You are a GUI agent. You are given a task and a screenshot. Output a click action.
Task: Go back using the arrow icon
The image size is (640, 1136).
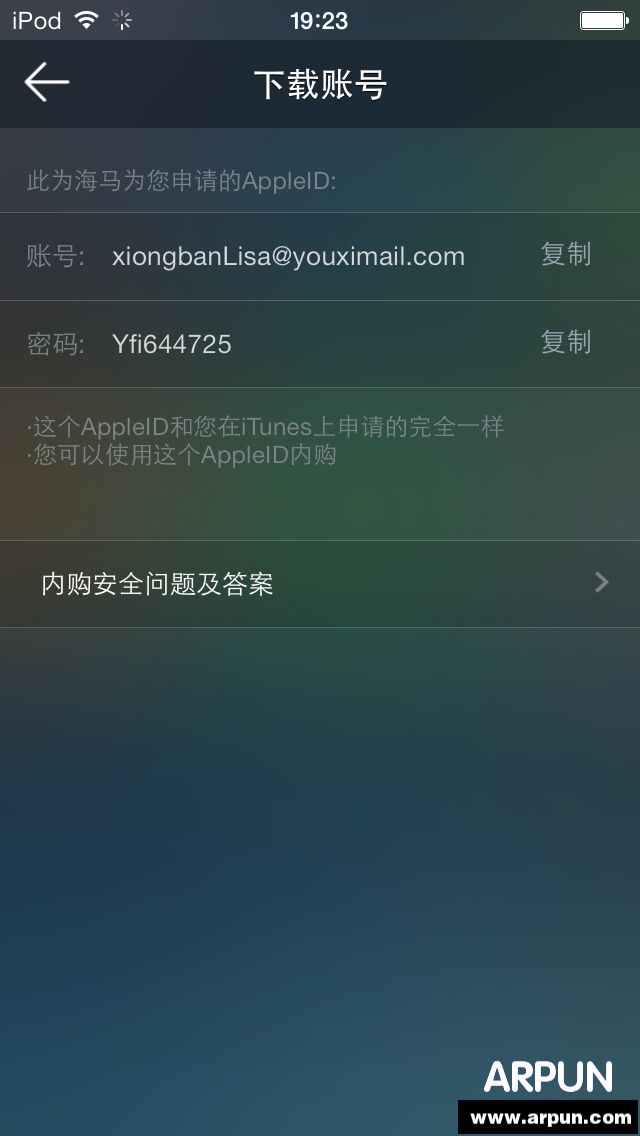click(x=46, y=83)
